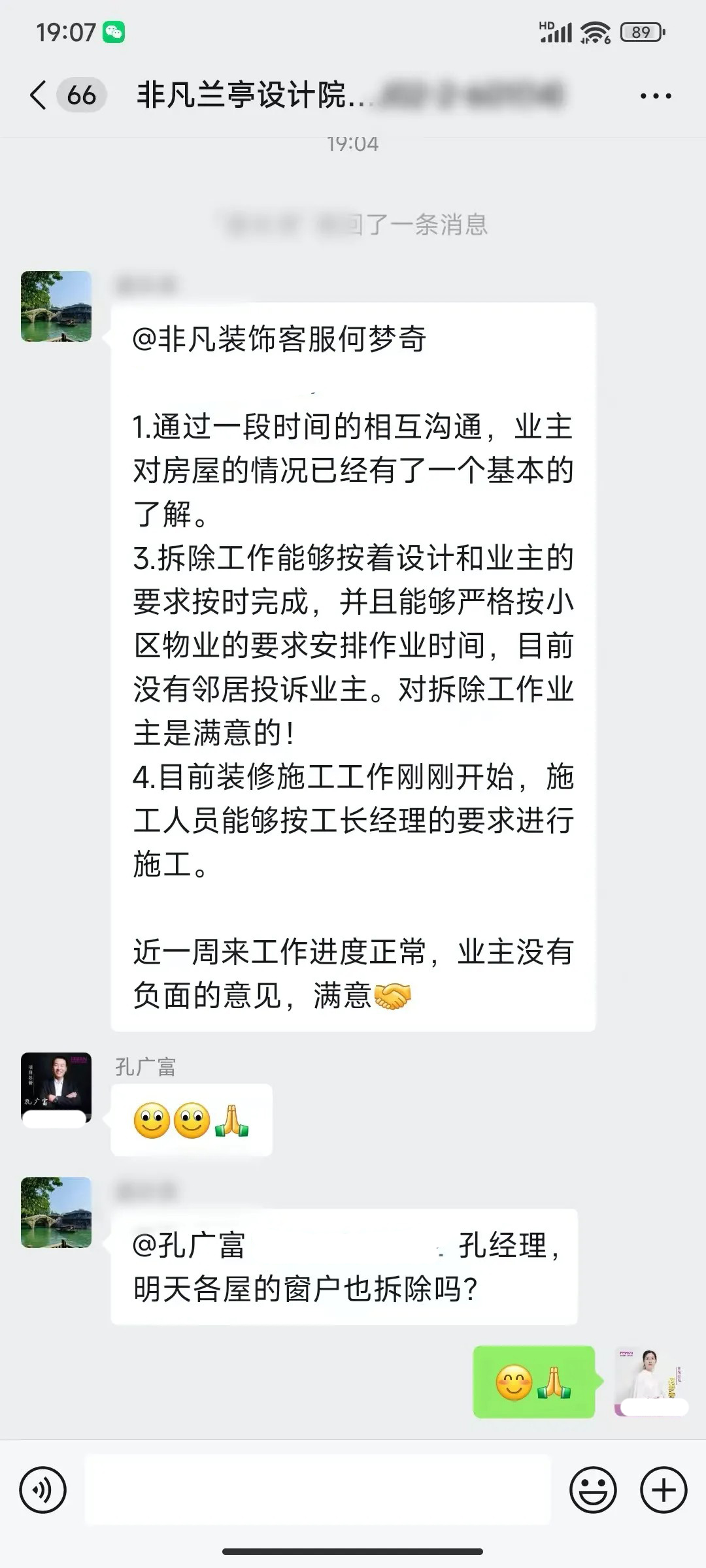This screenshot has height=1568, width=706.
Task: Switch to voice message input
Action: click(x=43, y=1490)
